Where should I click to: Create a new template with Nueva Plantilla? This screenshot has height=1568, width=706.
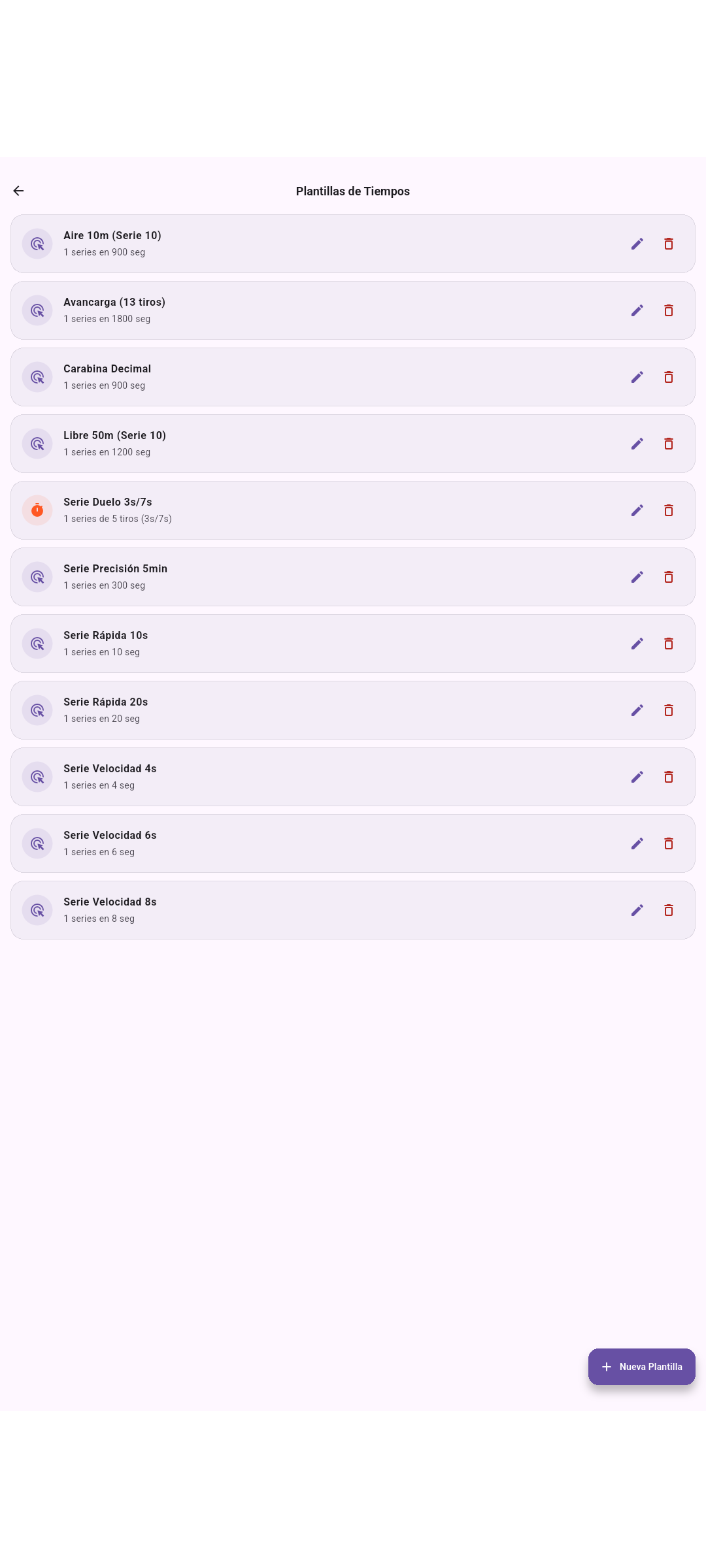[641, 1367]
